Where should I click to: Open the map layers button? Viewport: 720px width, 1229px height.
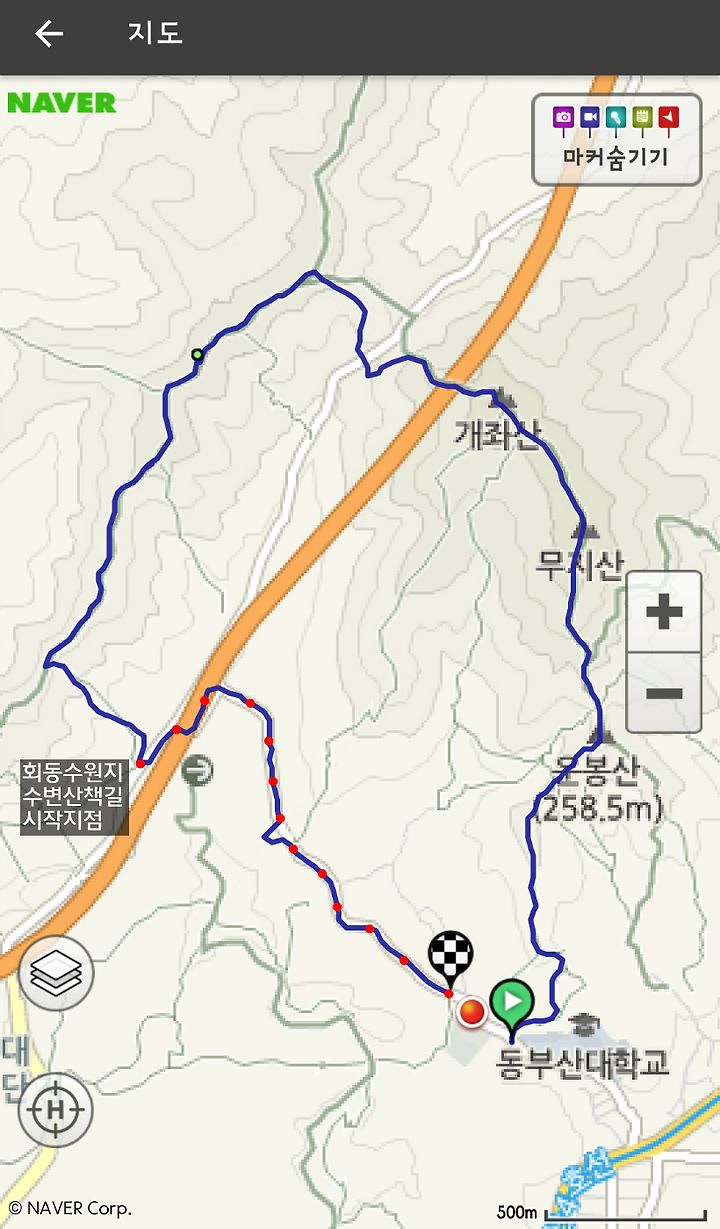point(55,973)
